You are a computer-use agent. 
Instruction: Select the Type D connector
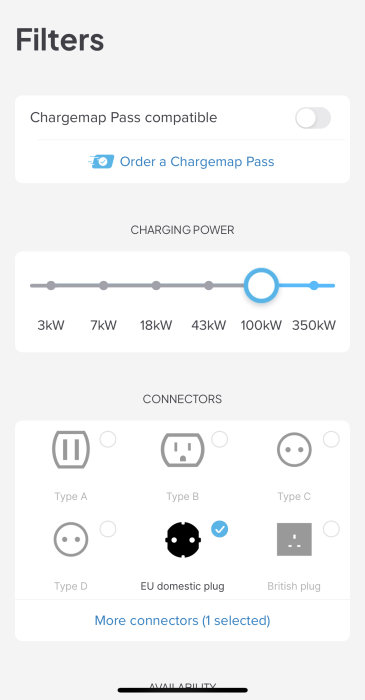71,555
